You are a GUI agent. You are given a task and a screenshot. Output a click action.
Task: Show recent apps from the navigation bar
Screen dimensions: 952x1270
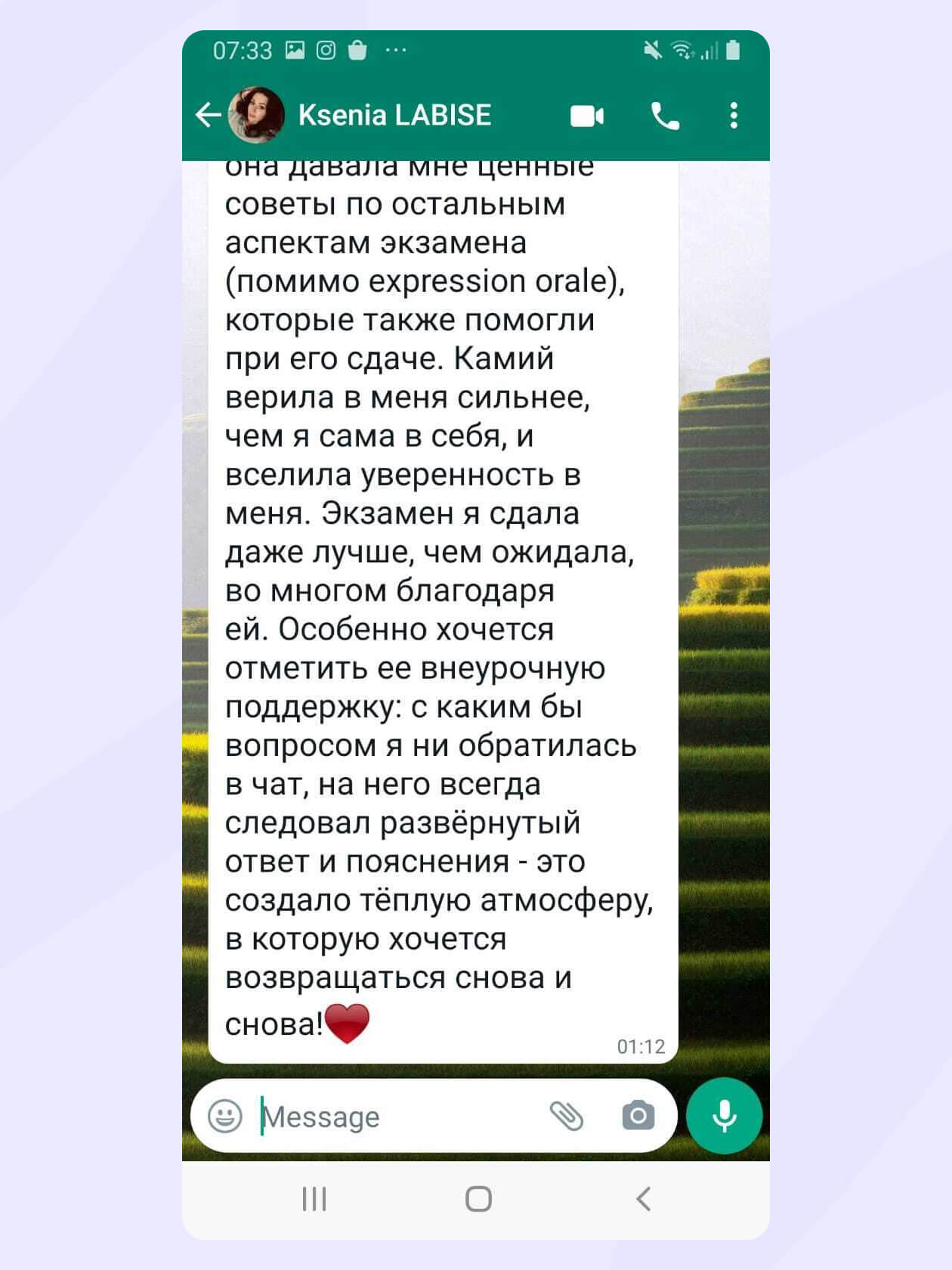pos(314,1199)
